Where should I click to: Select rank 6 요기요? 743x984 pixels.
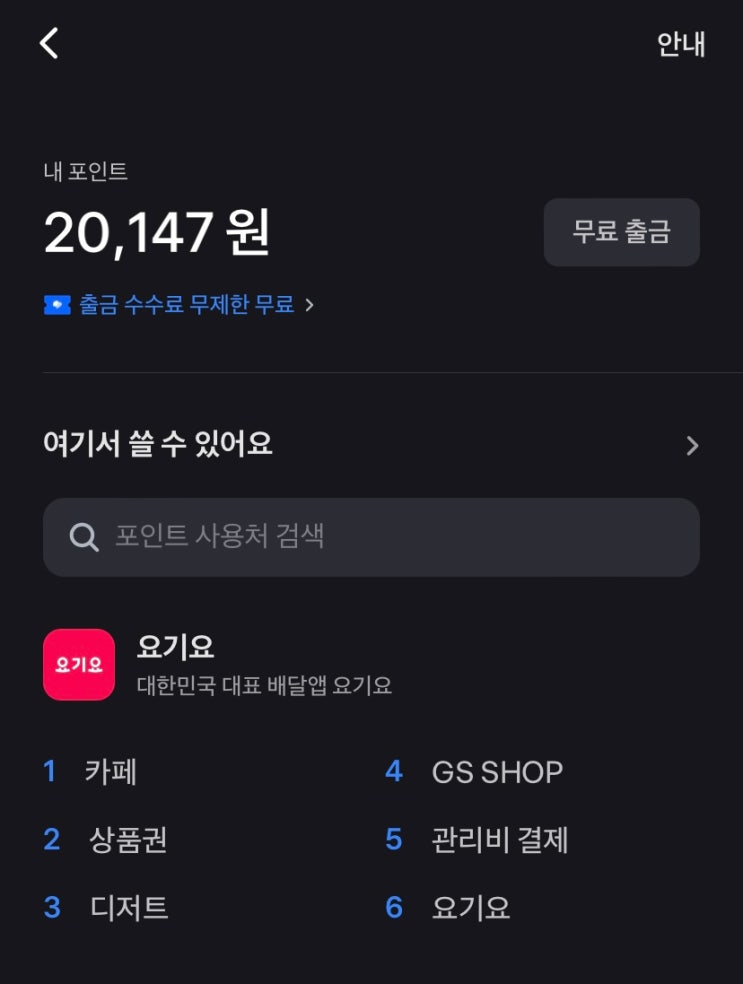pyautogui.click(x=470, y=908)
